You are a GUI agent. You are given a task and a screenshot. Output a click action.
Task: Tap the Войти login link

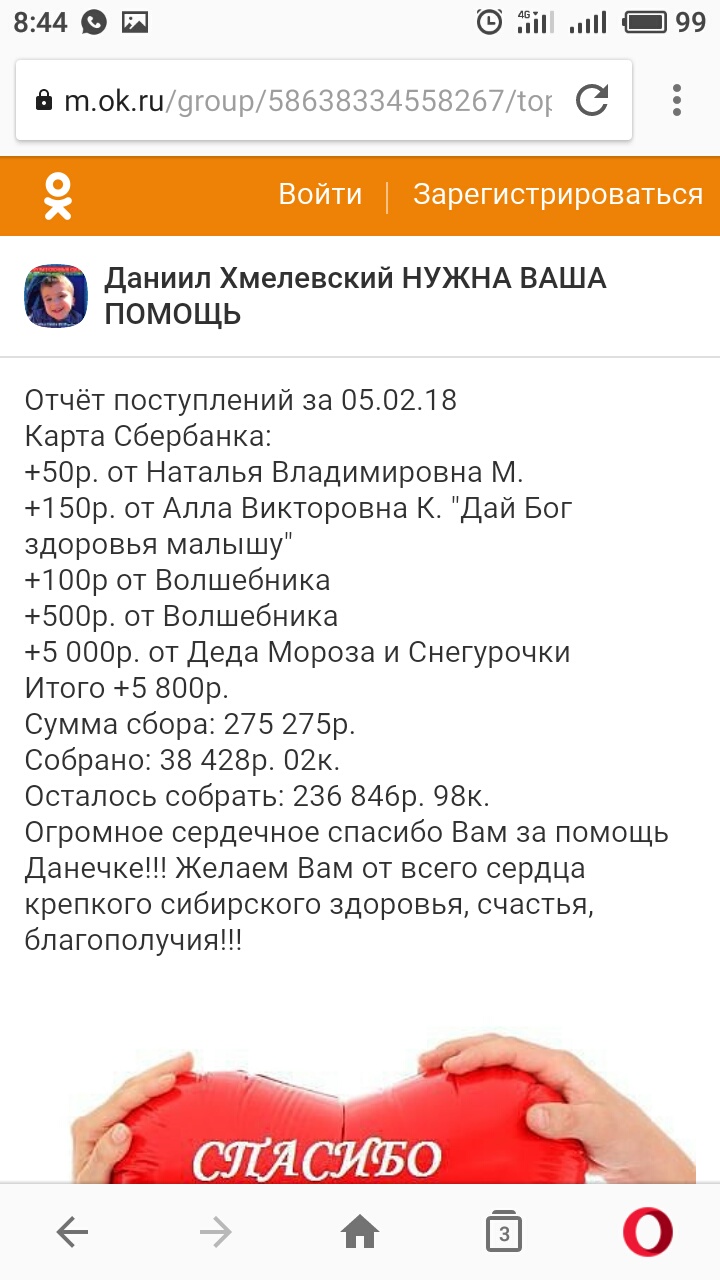pyautogui.click(x=320, y=194)
